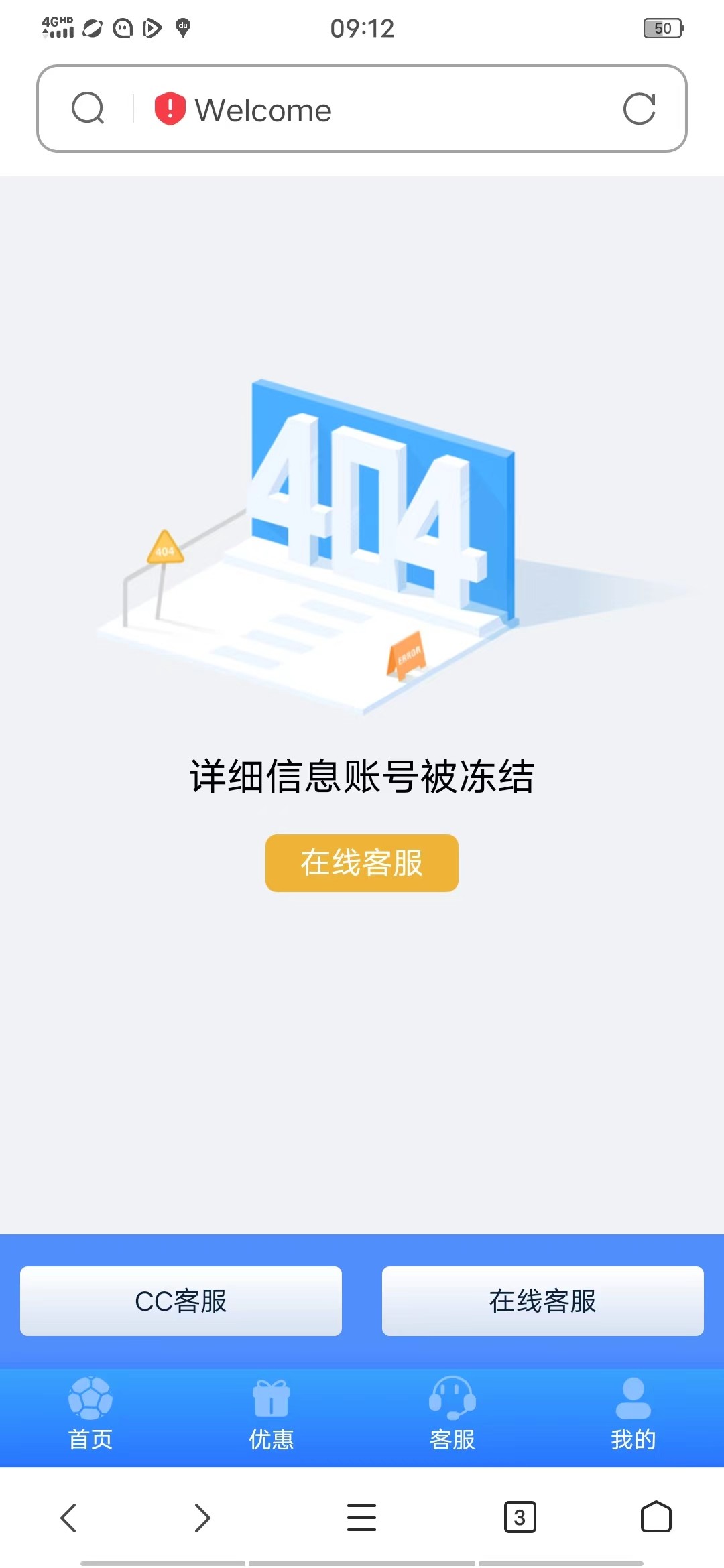Open the tab switcher showing 3
Screen dimensions: 724x1568
pyautogui.click(x=521, y=1518)
